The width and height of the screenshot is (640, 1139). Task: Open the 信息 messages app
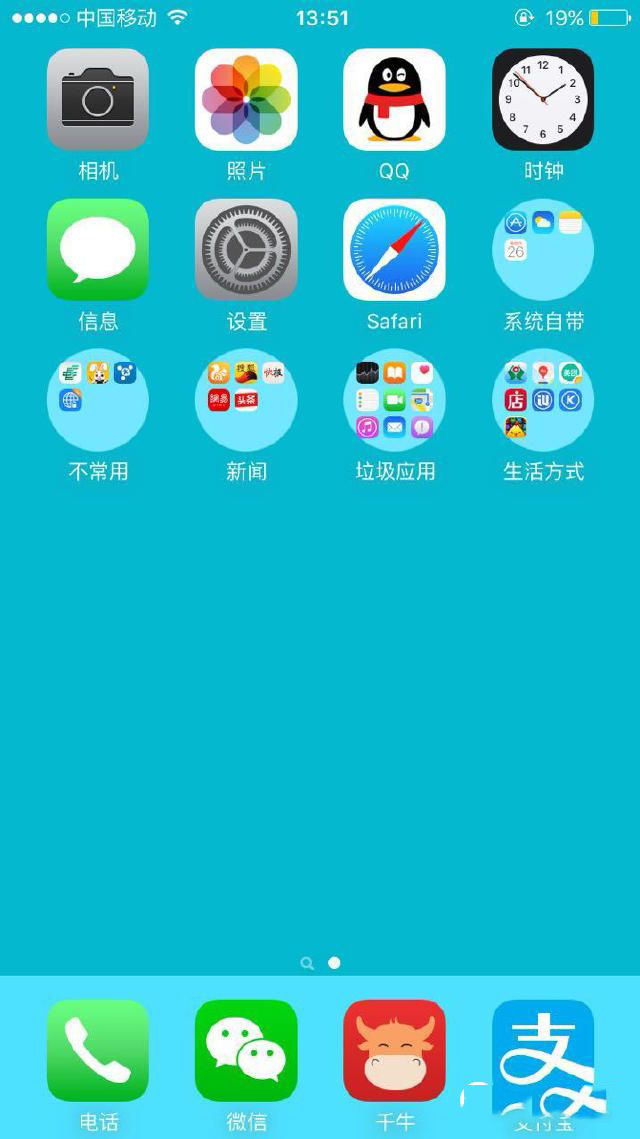98,250
